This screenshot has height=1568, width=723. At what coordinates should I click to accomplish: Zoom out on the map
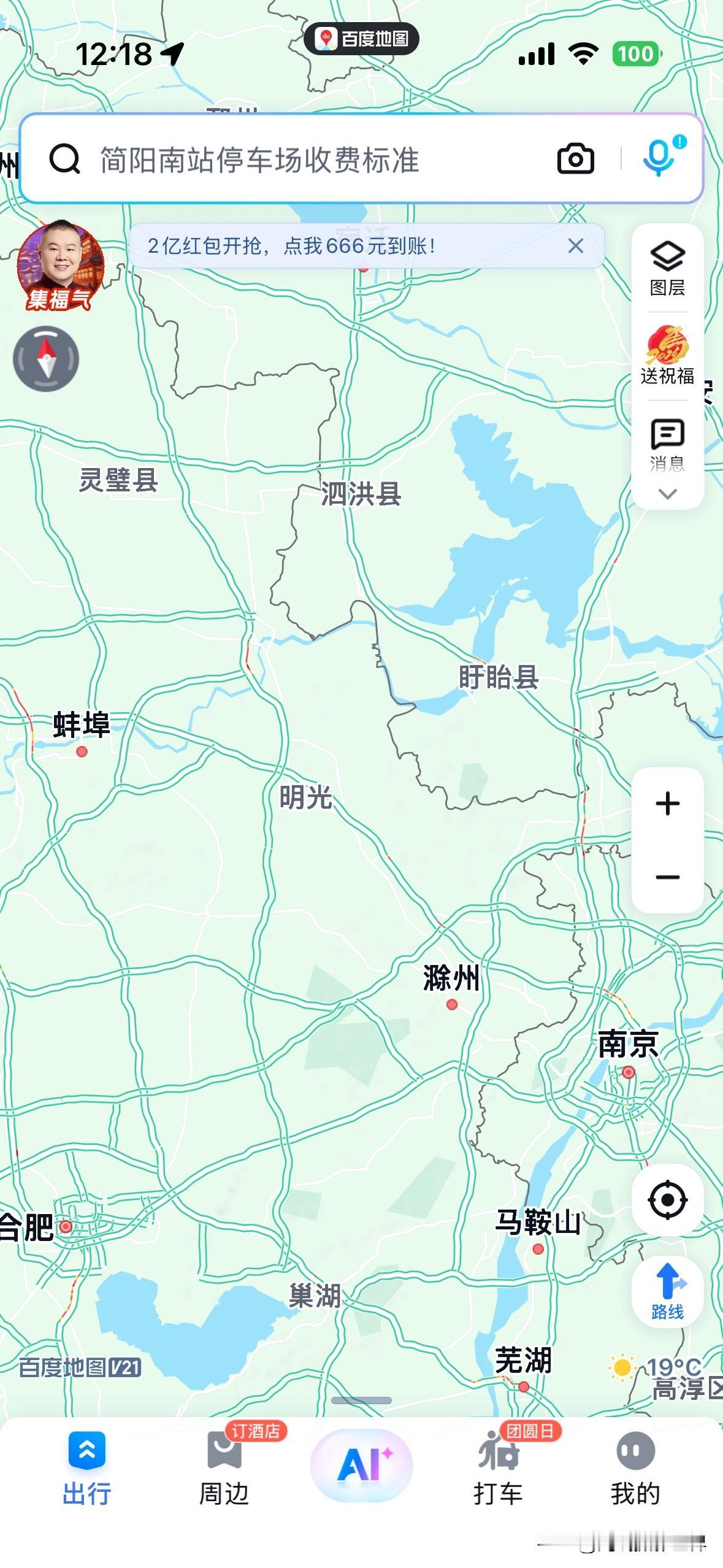tap(667, 877)
